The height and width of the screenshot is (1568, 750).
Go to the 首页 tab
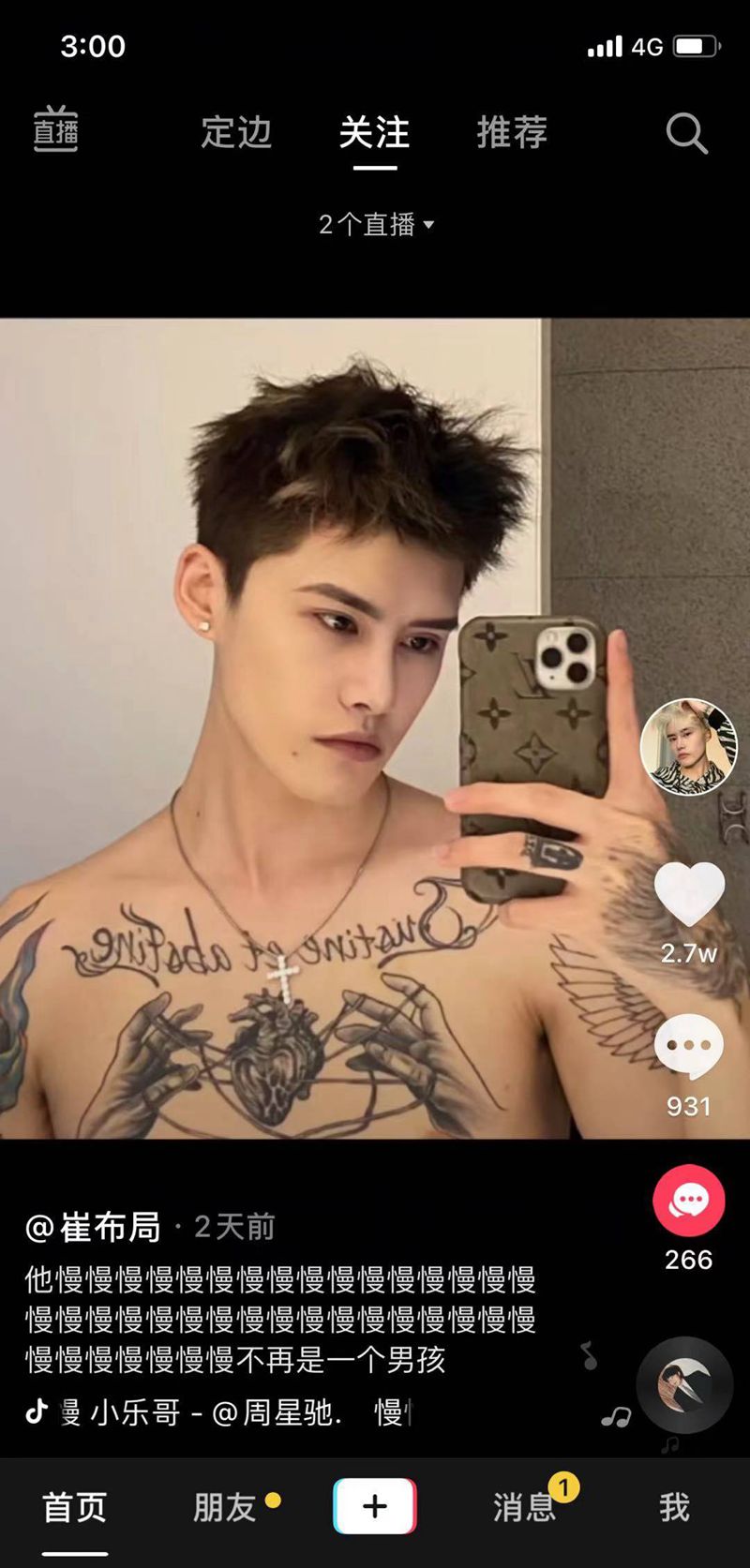click(x=75, y=1508)
